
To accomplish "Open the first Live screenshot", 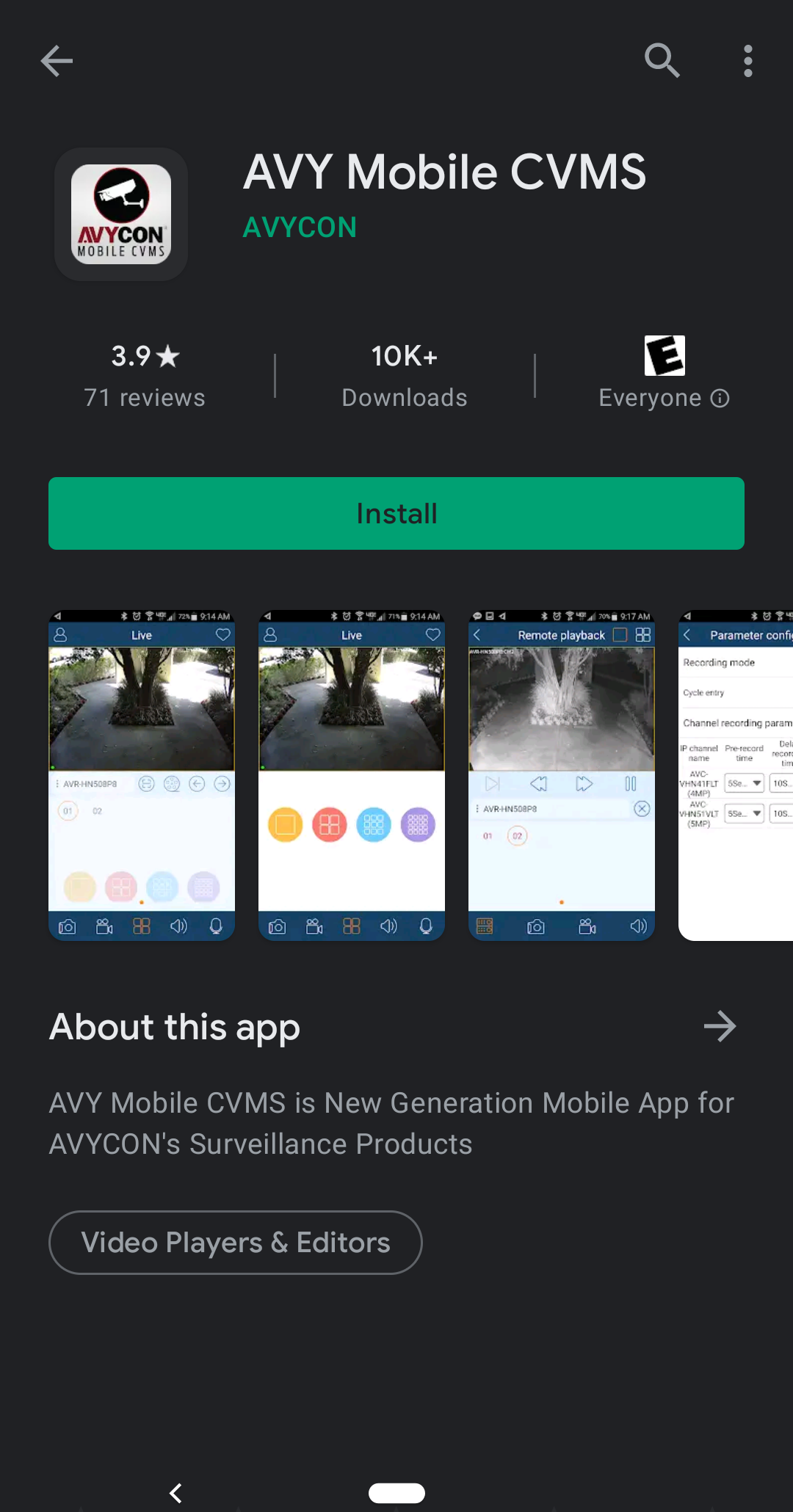I will 142,775.
